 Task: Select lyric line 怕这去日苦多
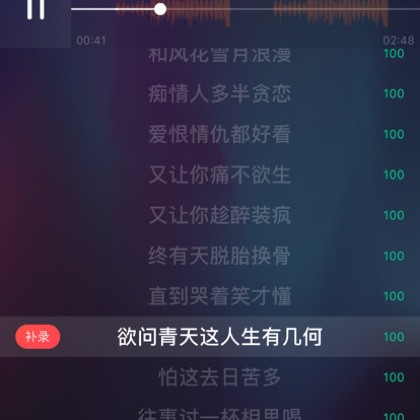coord(220,377)
